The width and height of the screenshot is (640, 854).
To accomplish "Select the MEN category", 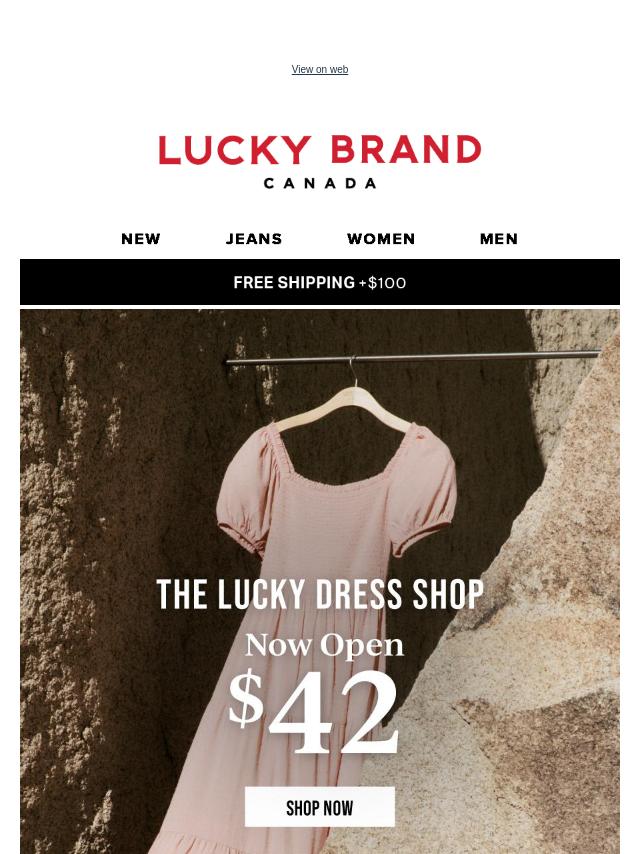I will click(x=499, y=239).
